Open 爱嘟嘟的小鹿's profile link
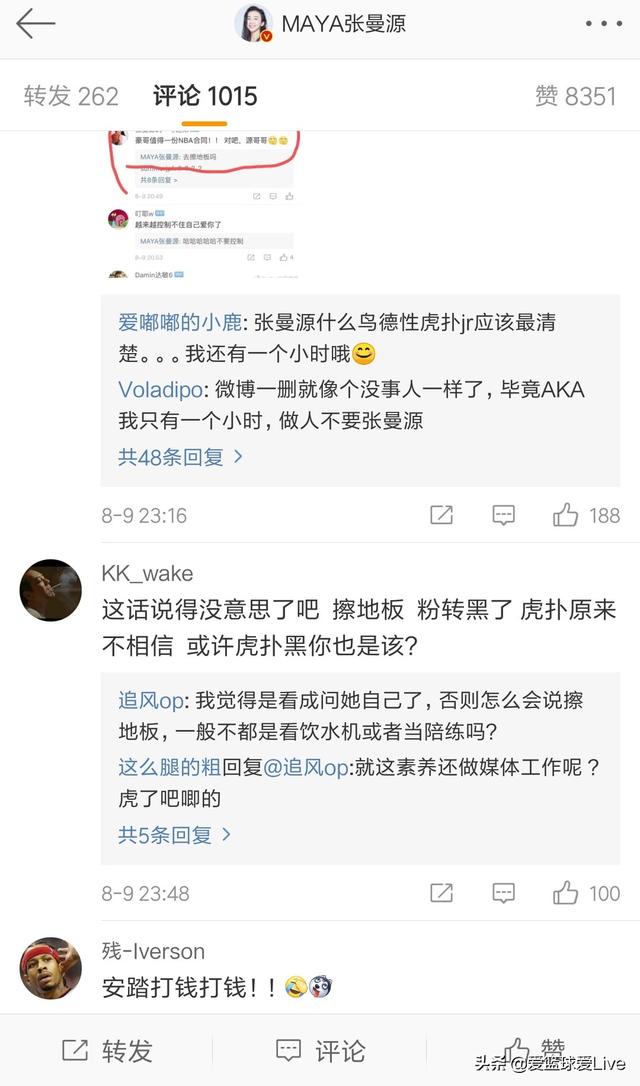Screen dimensions: 640x1086 (x=180, y=322)
